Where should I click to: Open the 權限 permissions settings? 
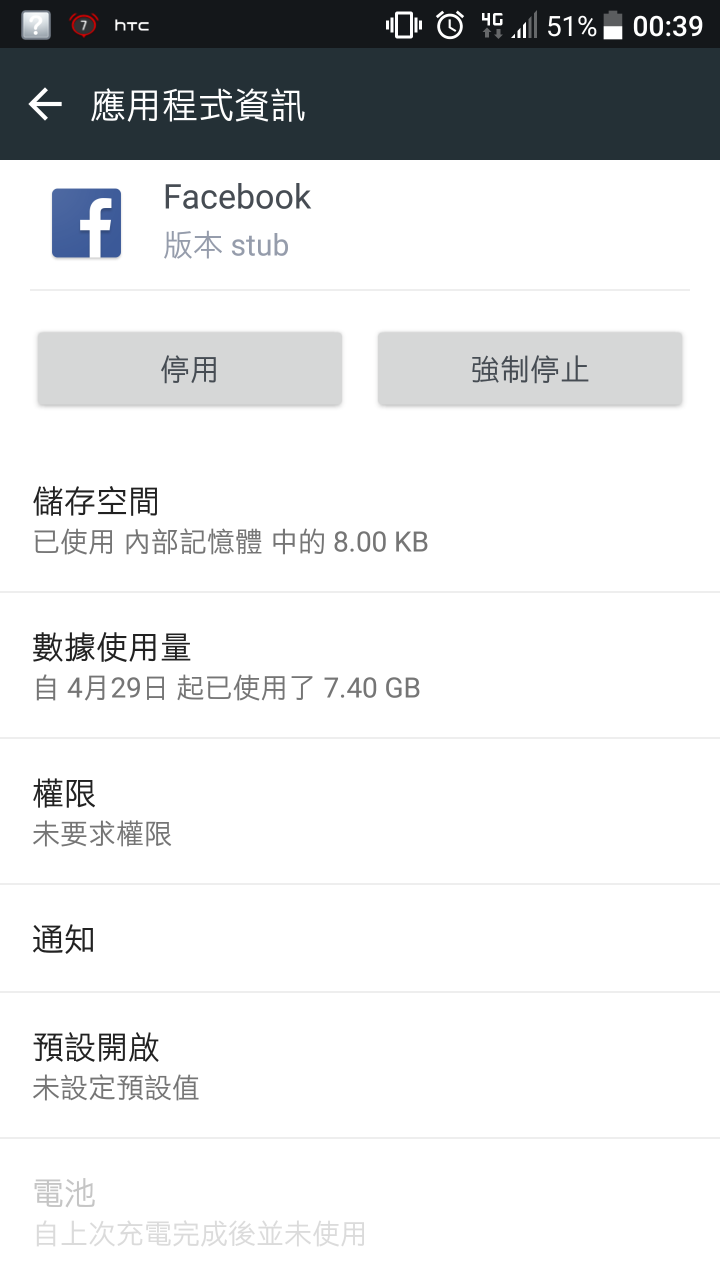[x=360, y=812]
